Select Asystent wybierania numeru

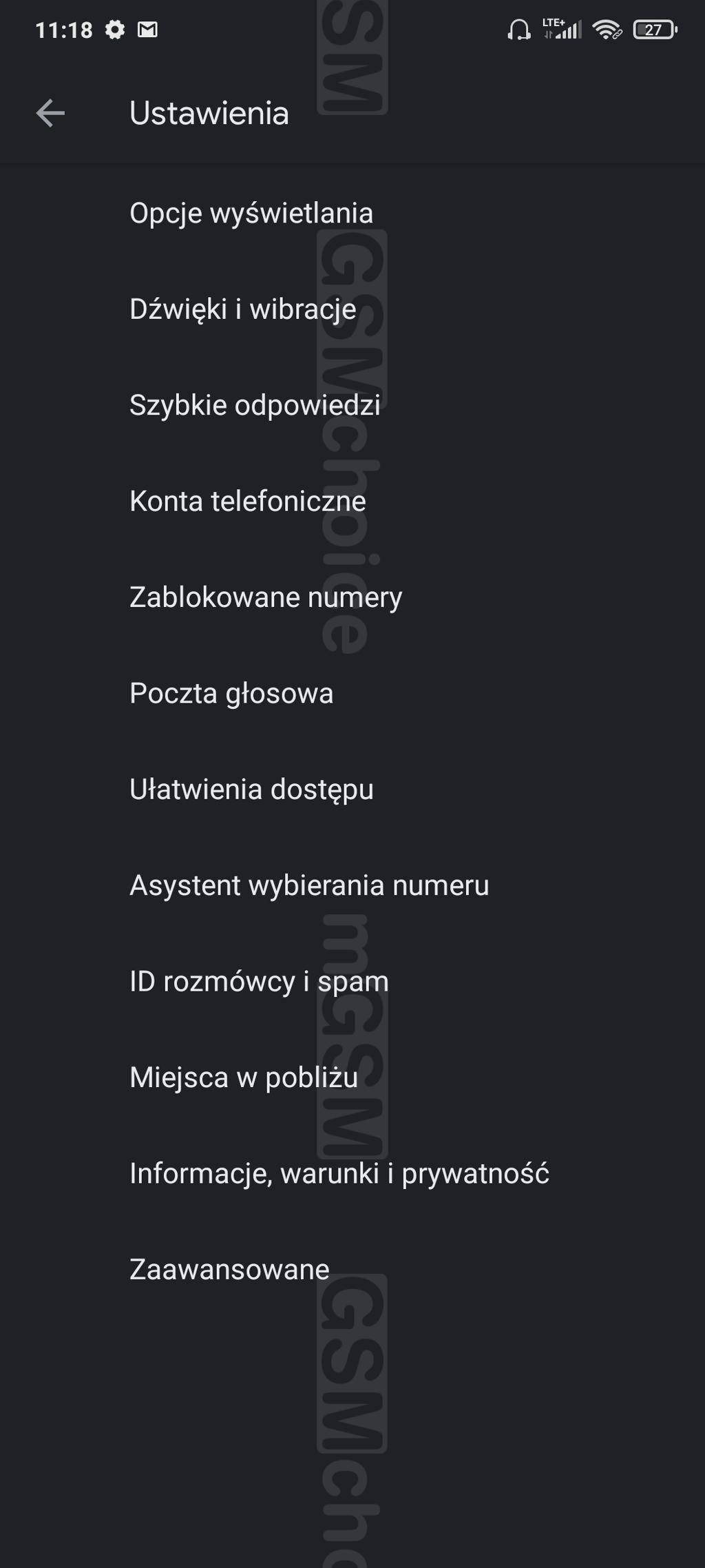tap(352, 885)
